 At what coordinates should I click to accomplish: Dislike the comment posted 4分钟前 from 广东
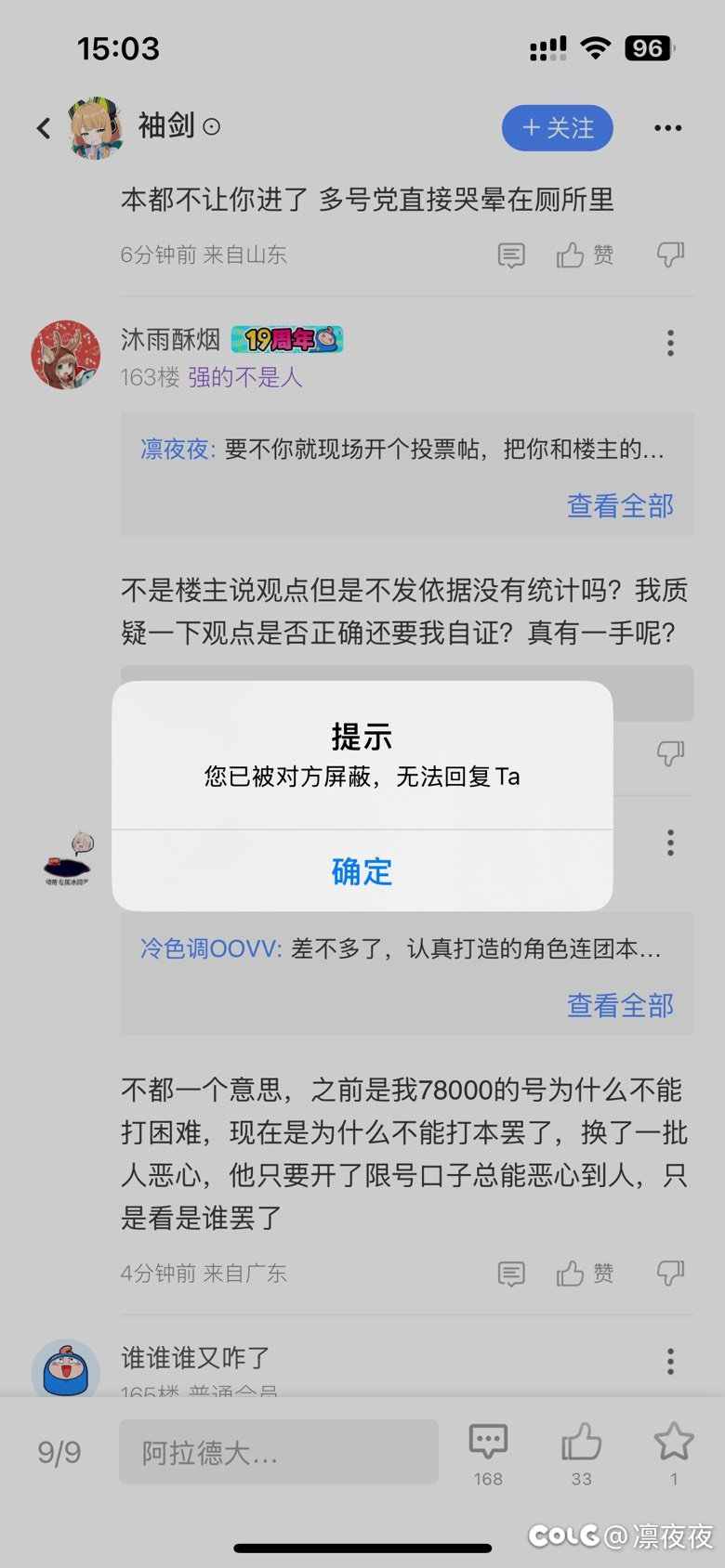pos(670,1273)
